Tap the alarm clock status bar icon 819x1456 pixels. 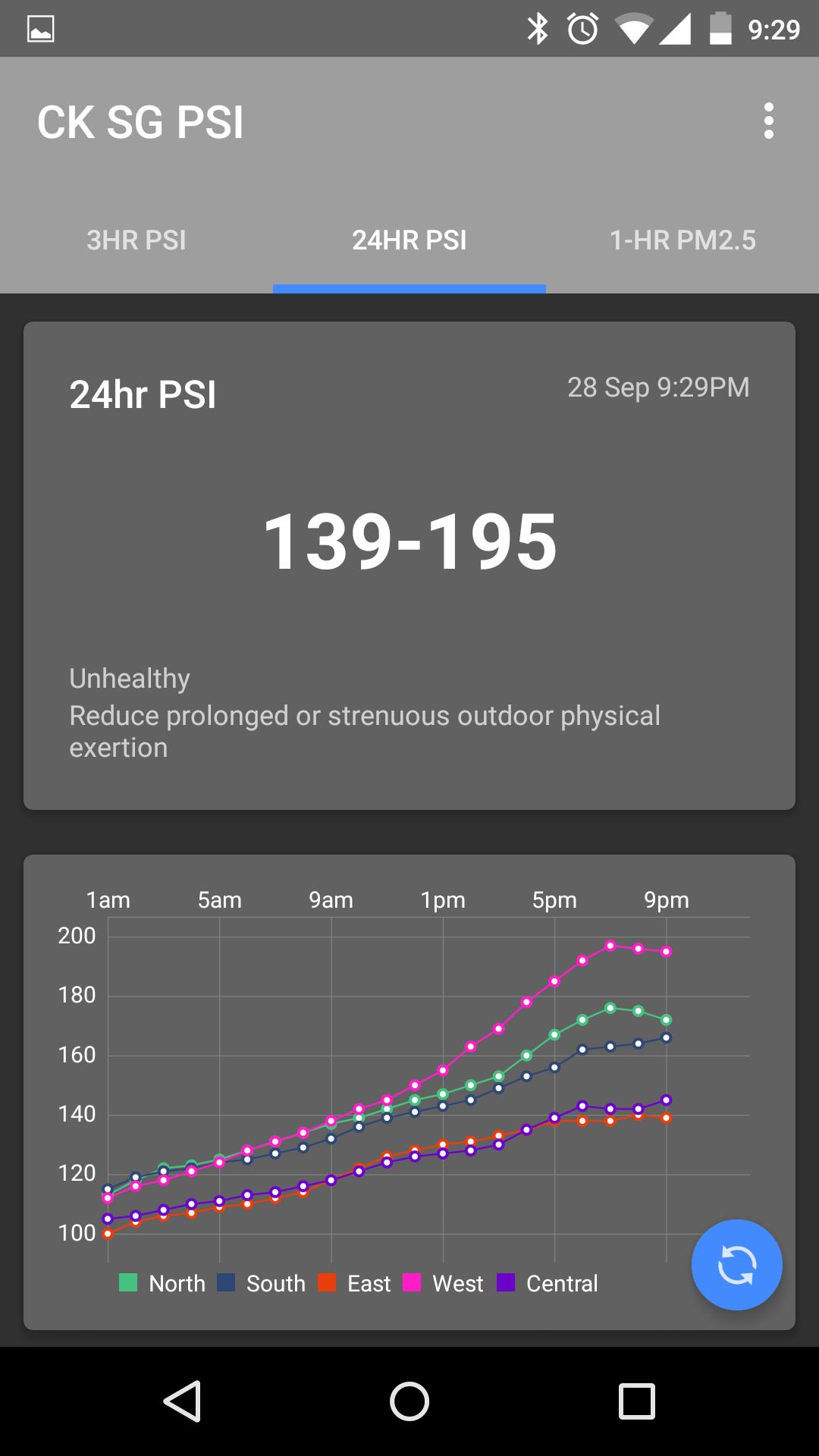click(x=581, y=27)
